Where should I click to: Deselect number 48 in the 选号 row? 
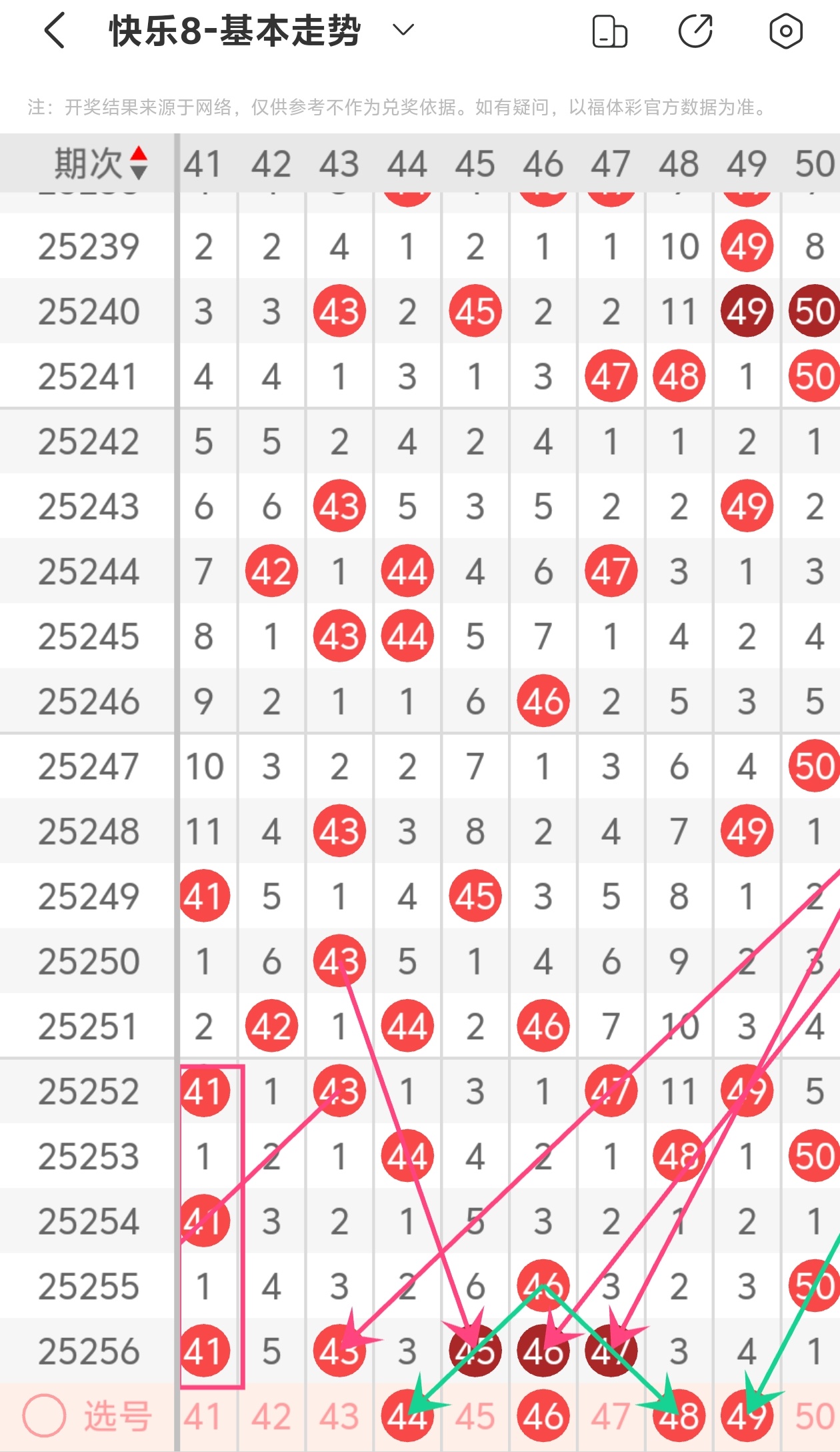click(x=679, y=1416)
